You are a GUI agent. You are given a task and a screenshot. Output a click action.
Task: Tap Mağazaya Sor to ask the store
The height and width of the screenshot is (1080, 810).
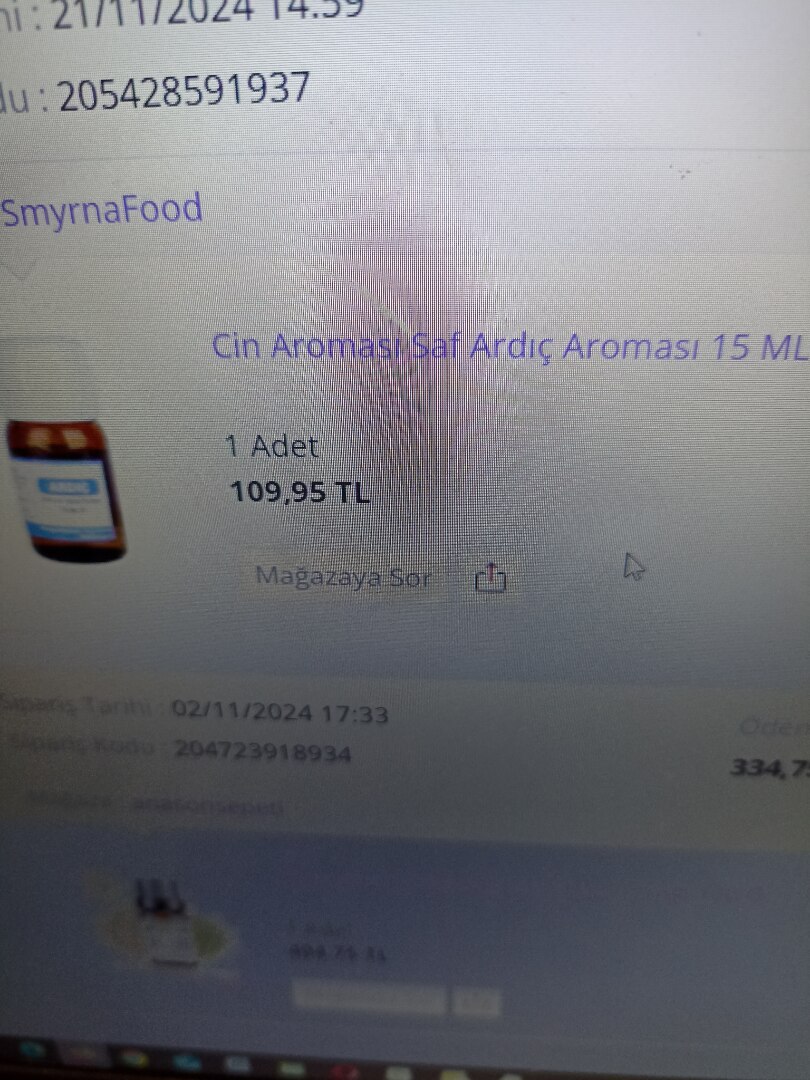click(344, 576)
